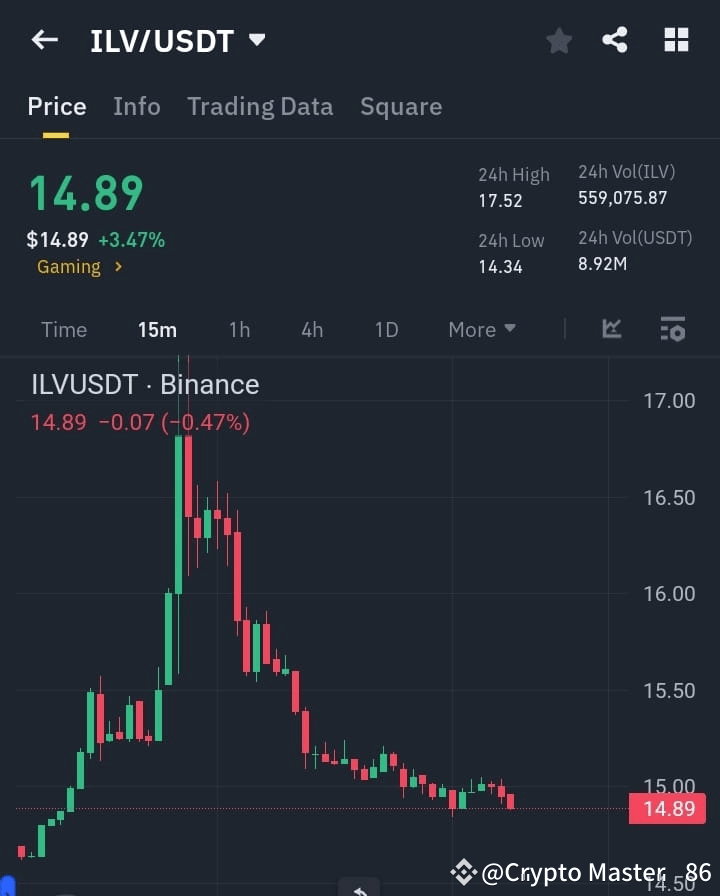
Task: Tap the Binance watermark diamond icon
Action: click(x=463, y=871)
